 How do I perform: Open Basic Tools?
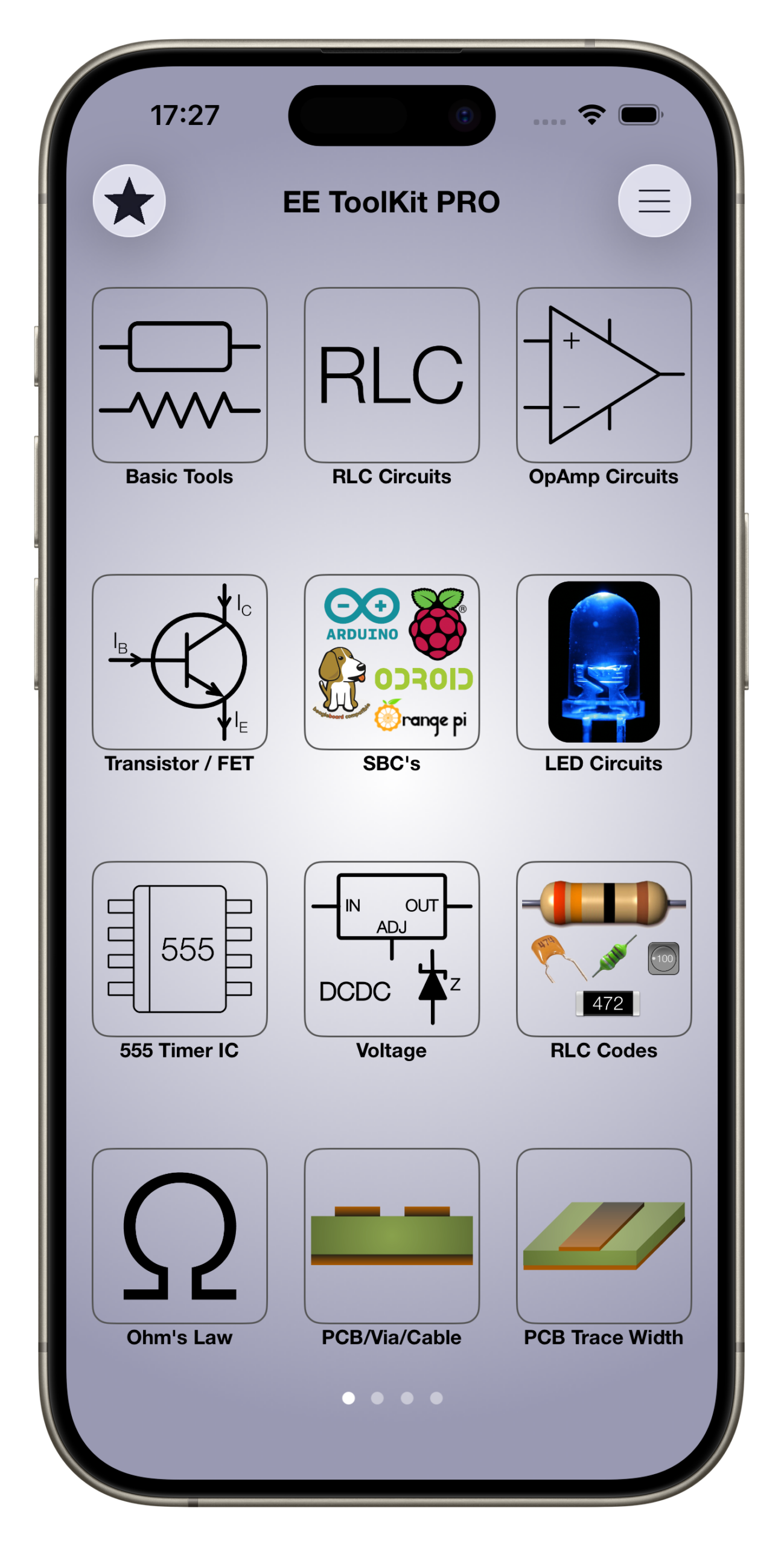pyautogui.click(x=180, y=375)
